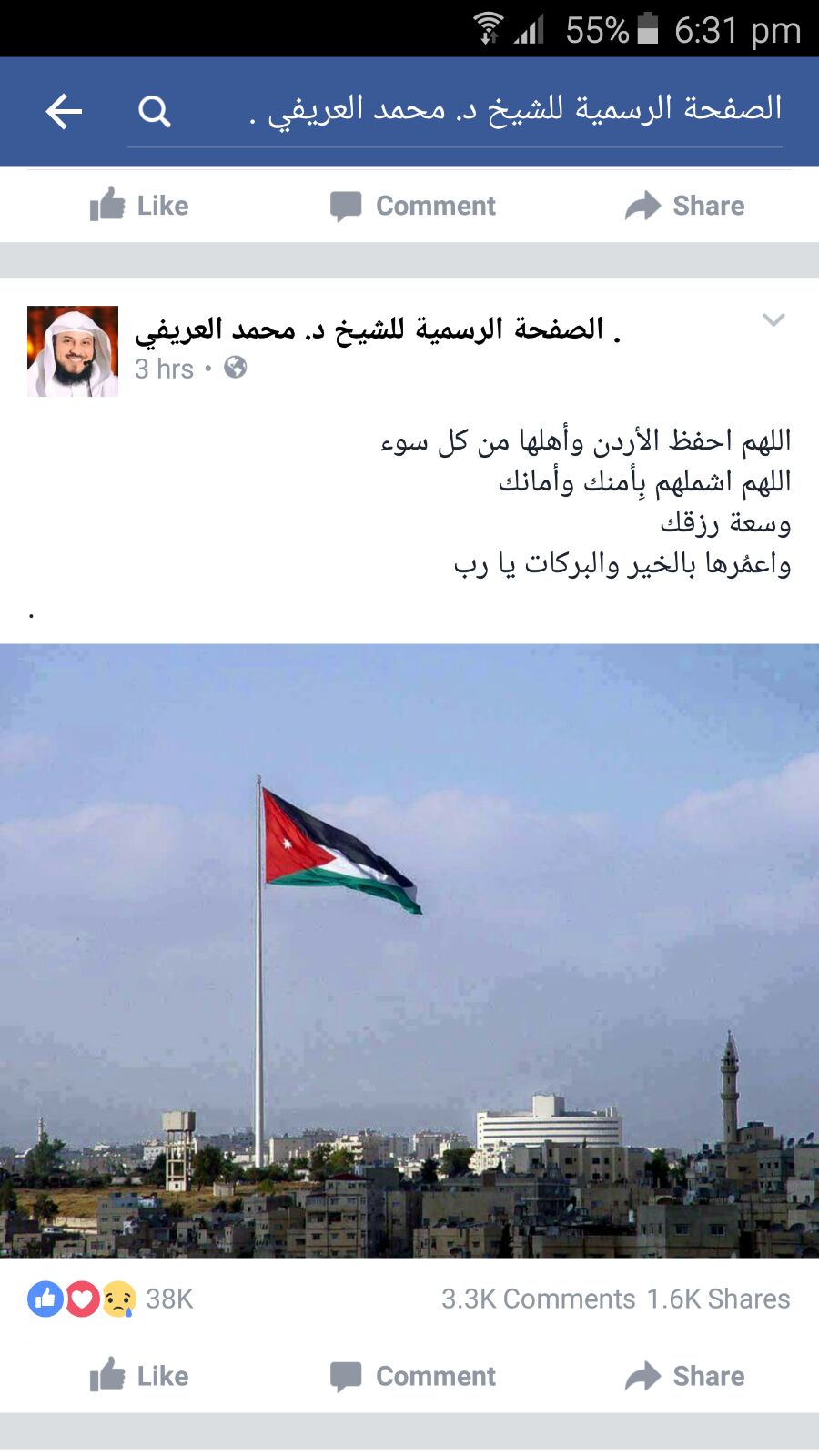Comment on the Jordan flag post
The height and width of the screenshot is (1456, 819).
coord(413,1375)
